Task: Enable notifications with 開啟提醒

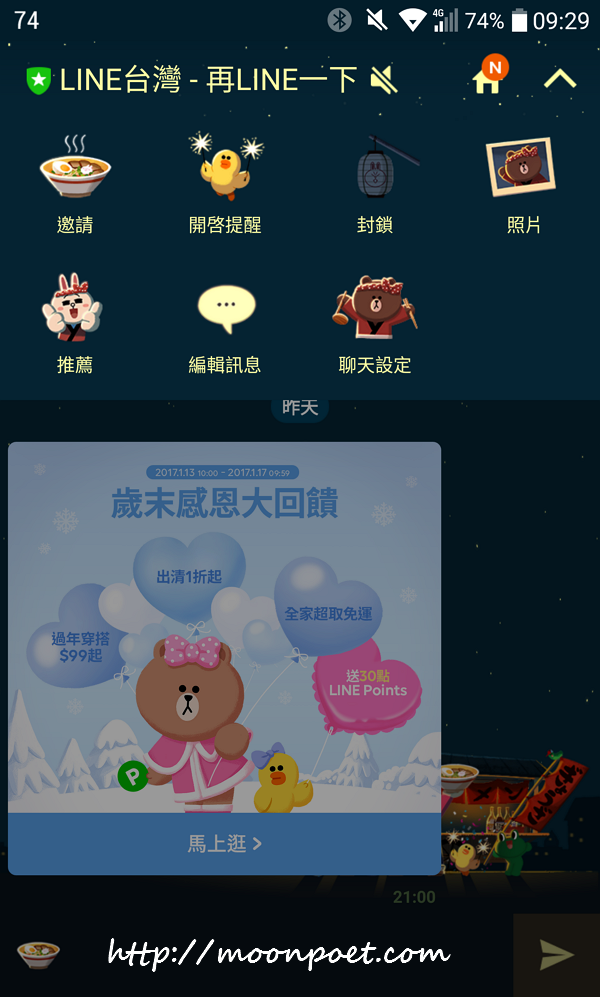Action: [x=225, y=185]
